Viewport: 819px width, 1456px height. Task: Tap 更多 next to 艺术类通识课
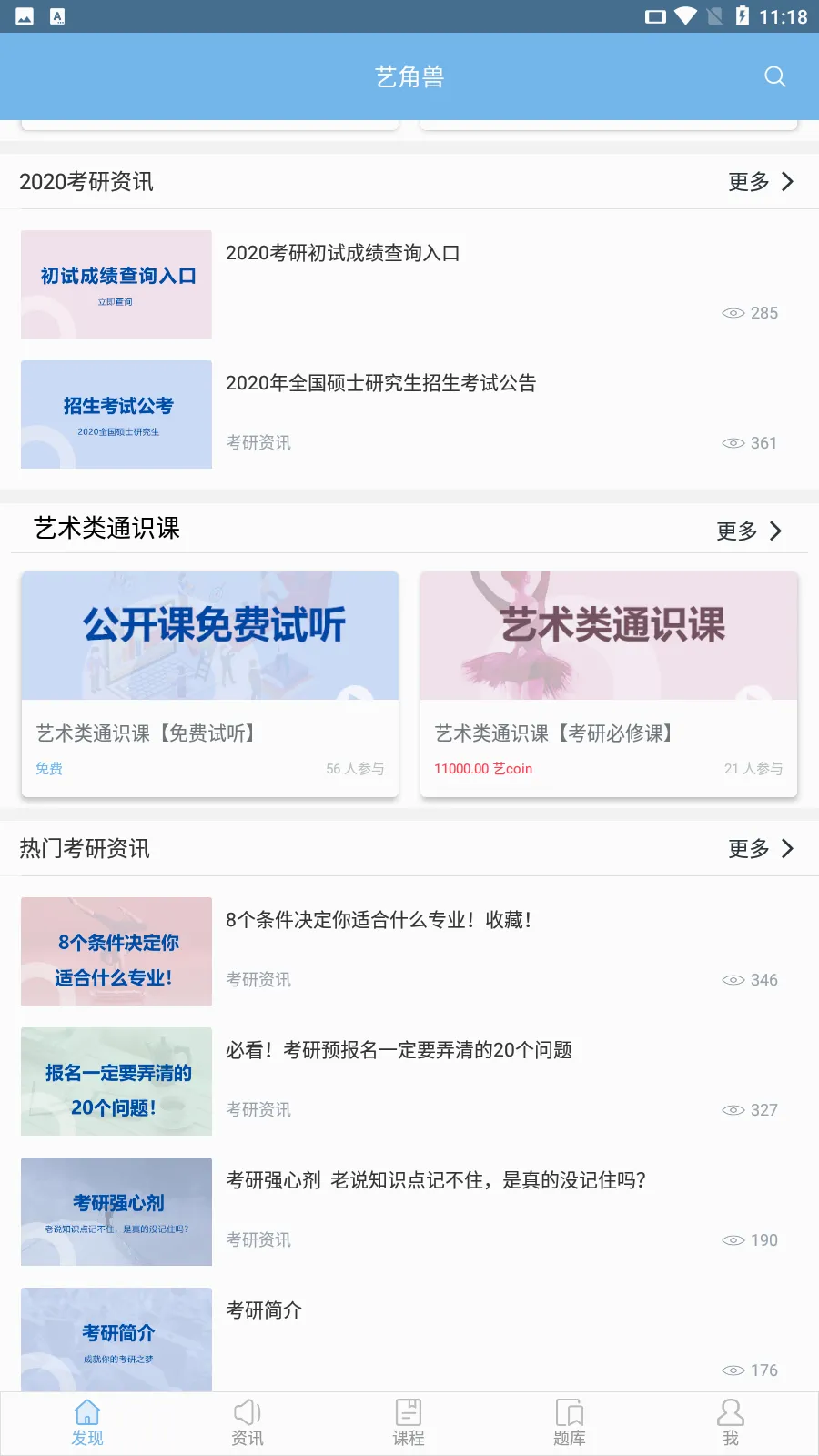[x=749, y=531]
